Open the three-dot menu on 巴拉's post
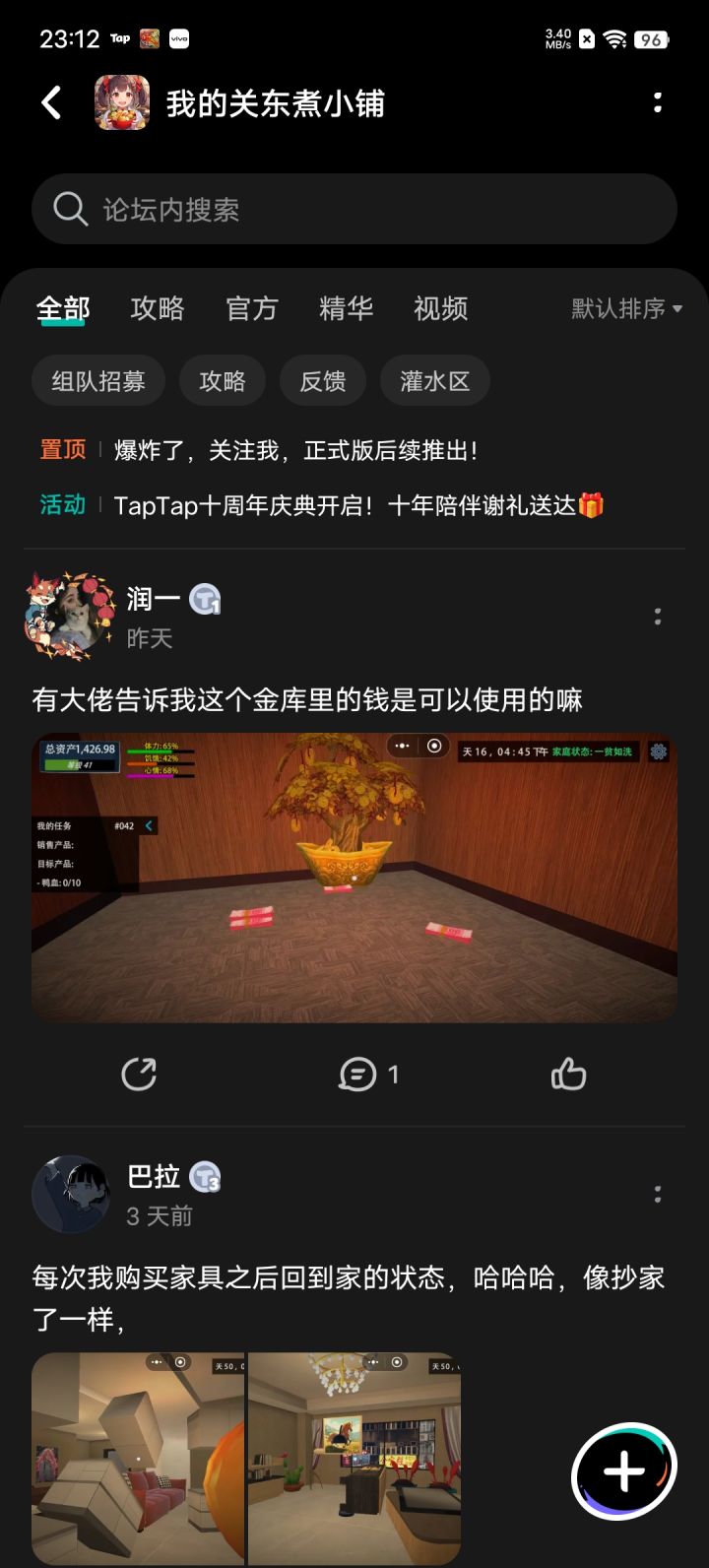This screenshot has width=709, height=1568. pyautogui.click(x=657, y=1194)
